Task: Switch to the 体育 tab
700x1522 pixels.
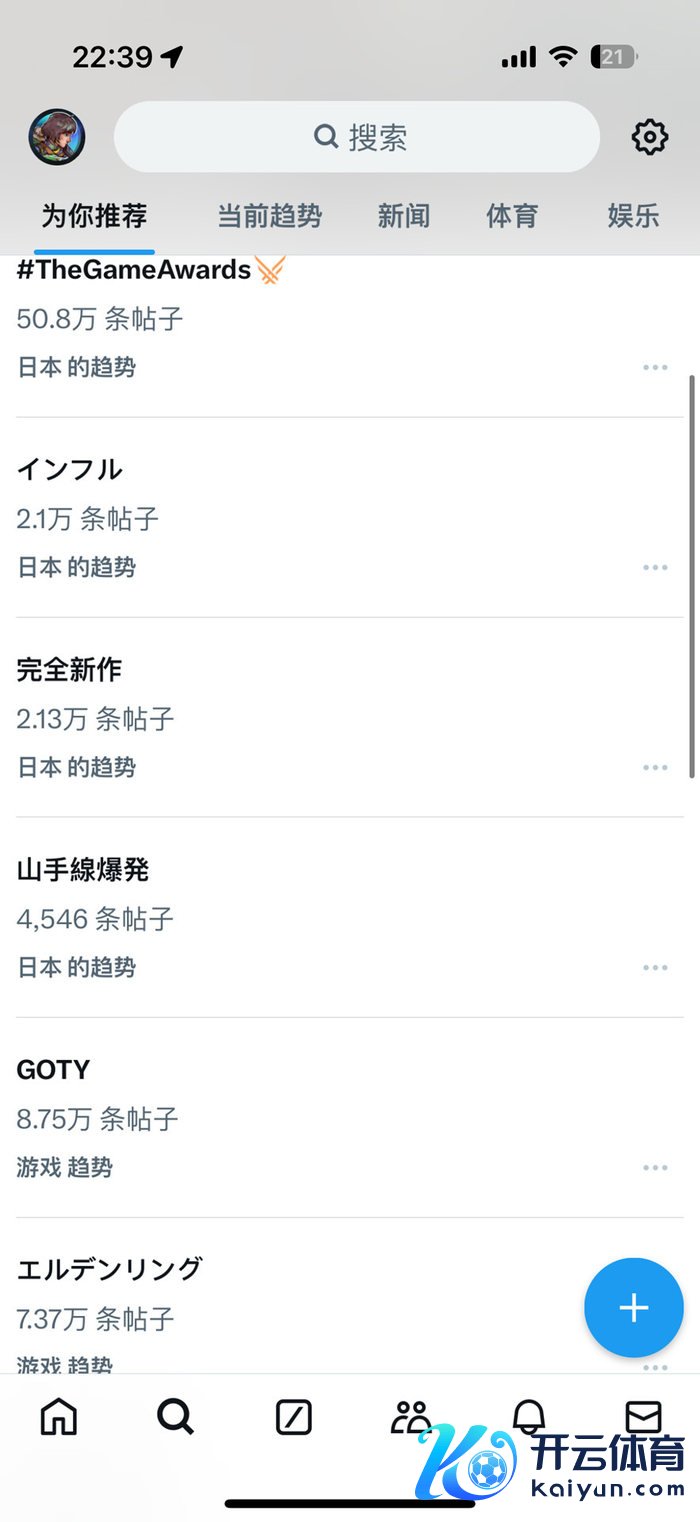Action: (x=512, y=215)
